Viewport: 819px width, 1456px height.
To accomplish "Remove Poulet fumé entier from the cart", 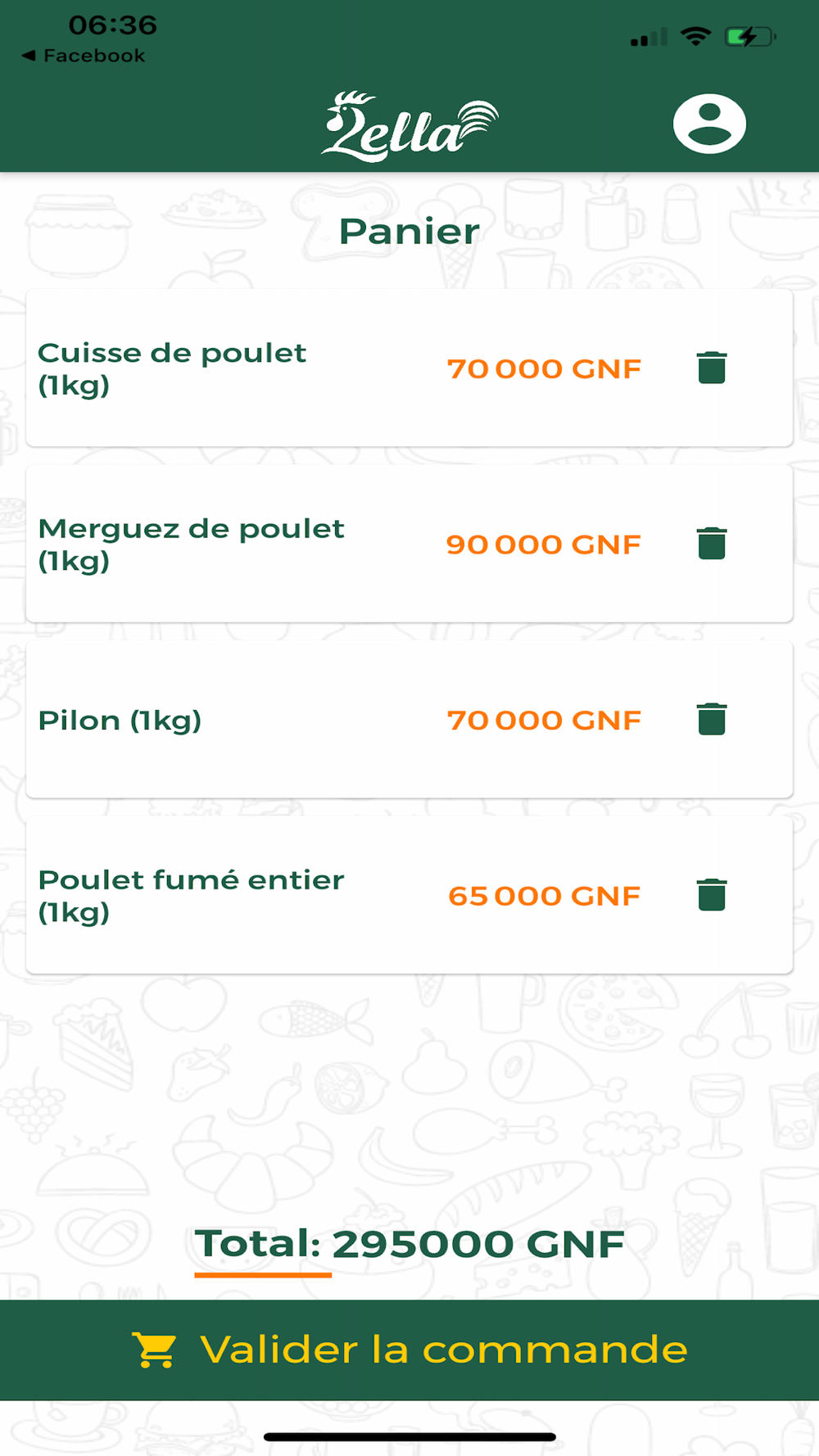I will click(x=712, y=895).
